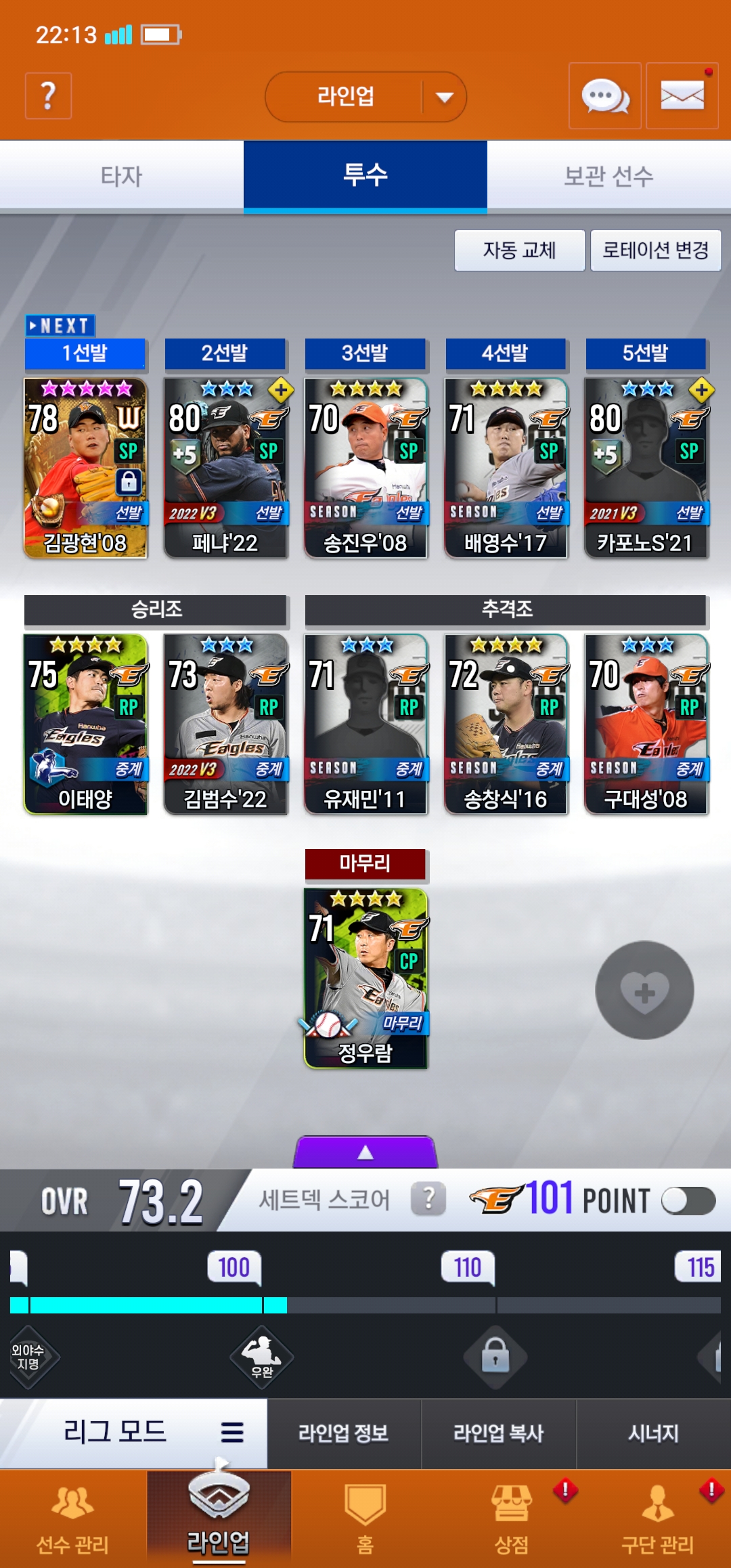The width and height of the screenshot is (731, 1568).
Task: Select closer card 정우람
Action: 365,979
